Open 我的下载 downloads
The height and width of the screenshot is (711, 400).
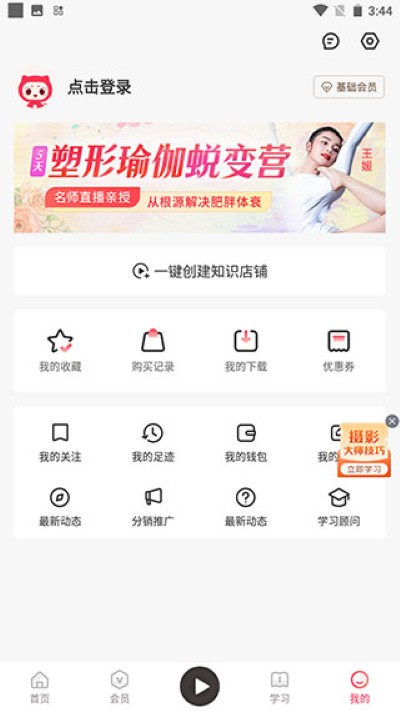(246, 351)
